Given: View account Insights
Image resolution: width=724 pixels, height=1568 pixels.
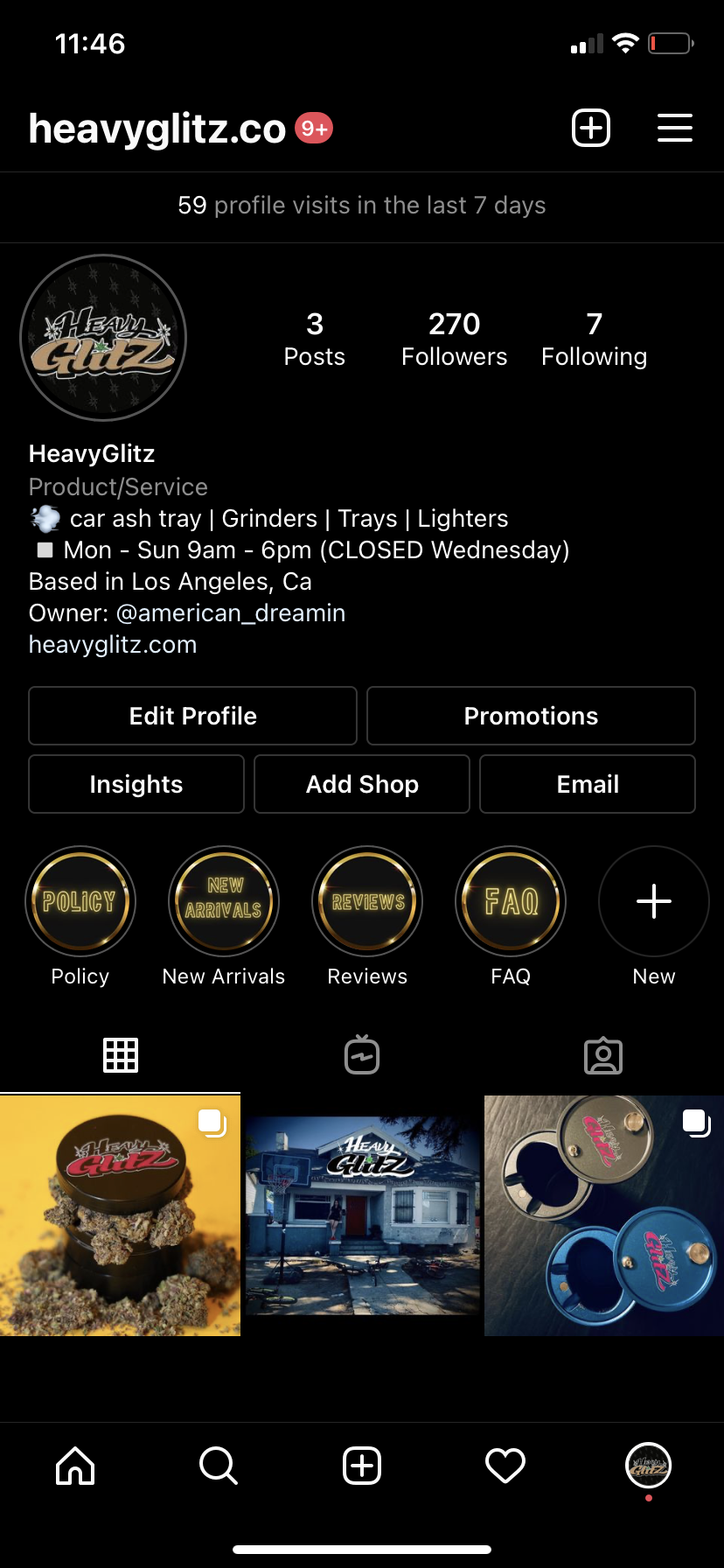Looking at the screenshot, I should 136,784.
